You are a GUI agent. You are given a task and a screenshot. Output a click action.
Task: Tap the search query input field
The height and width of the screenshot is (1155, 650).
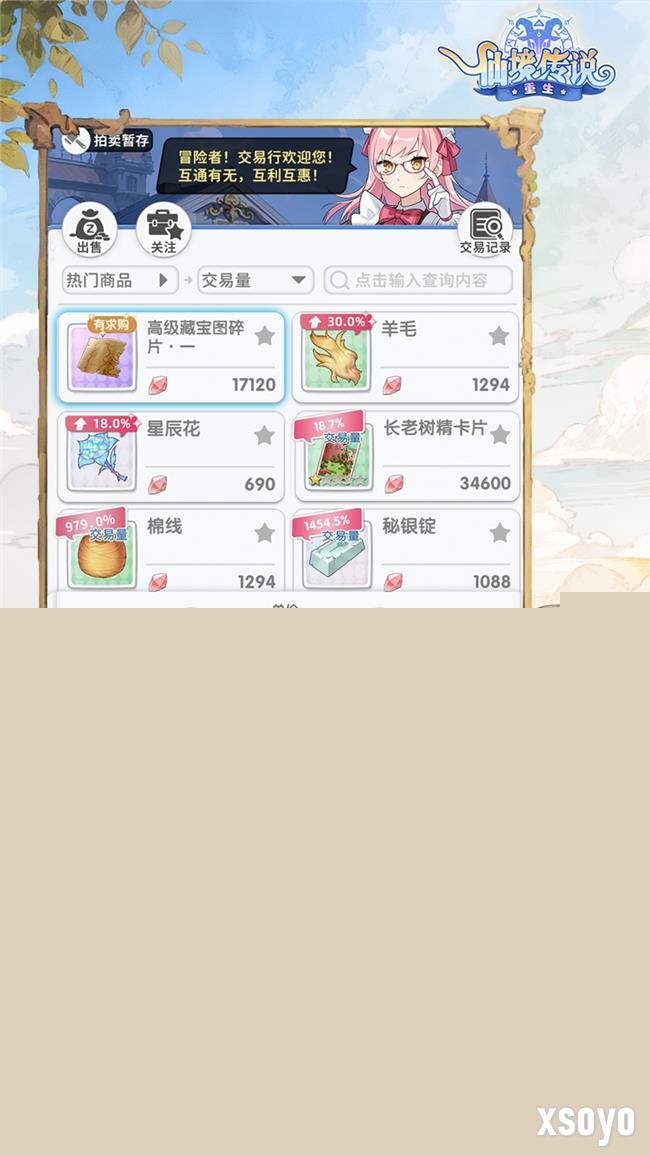[x=418, y=281]
